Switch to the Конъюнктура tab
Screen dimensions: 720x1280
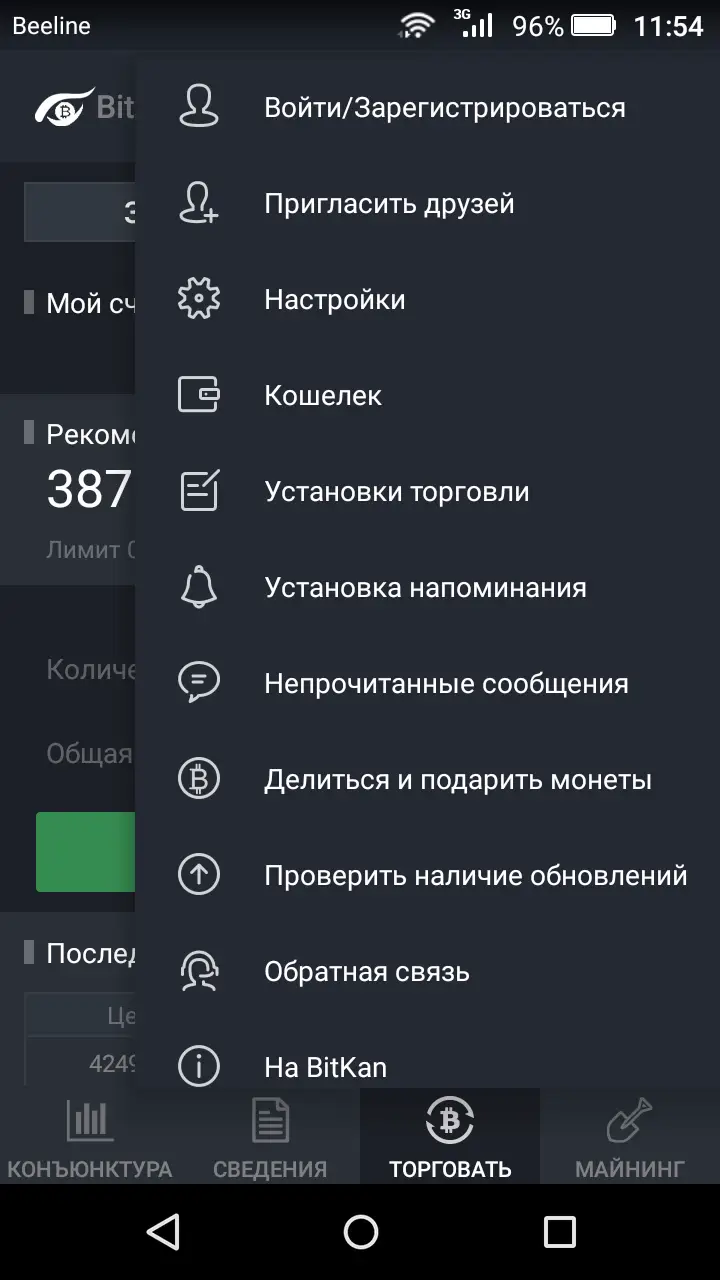[90, 1136]
